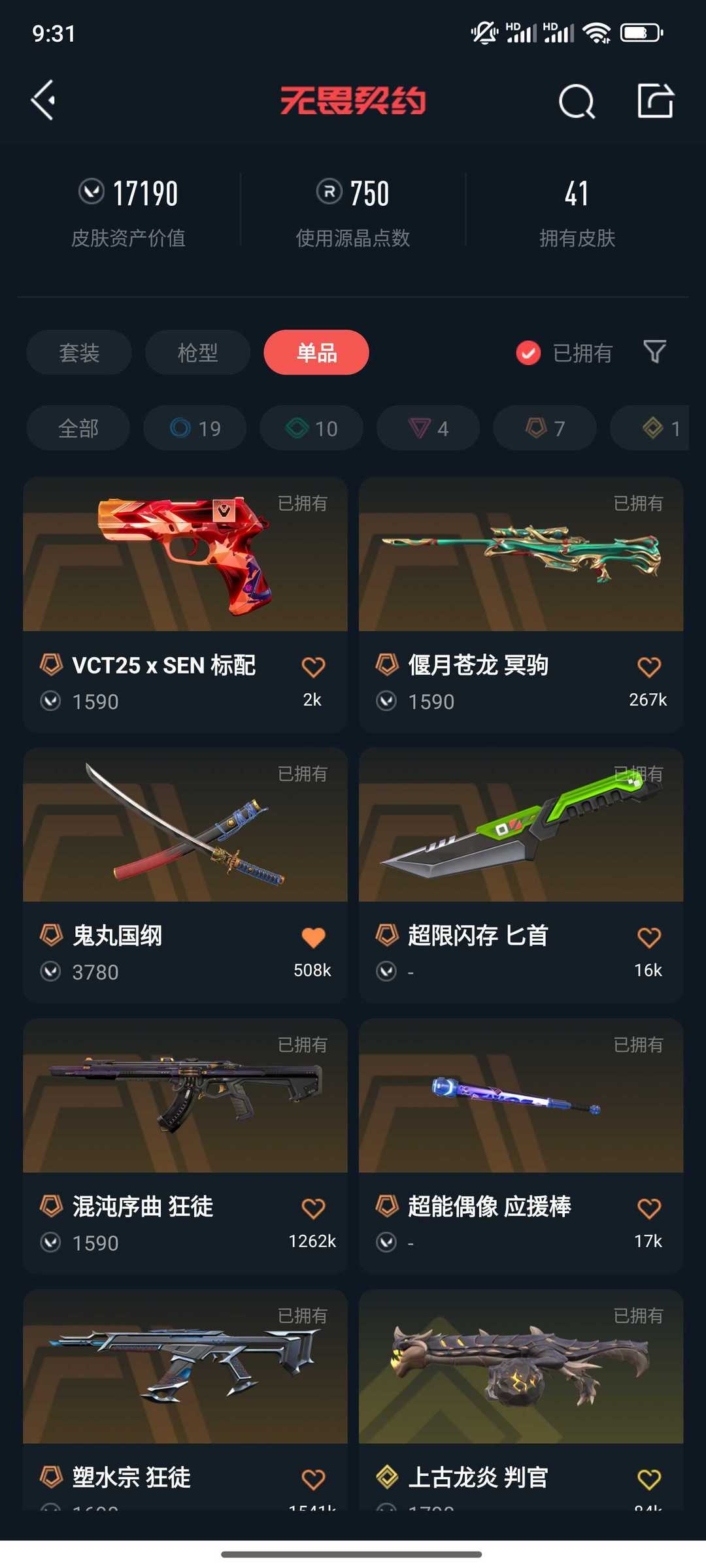Share this skin collection page

[656, 101]
